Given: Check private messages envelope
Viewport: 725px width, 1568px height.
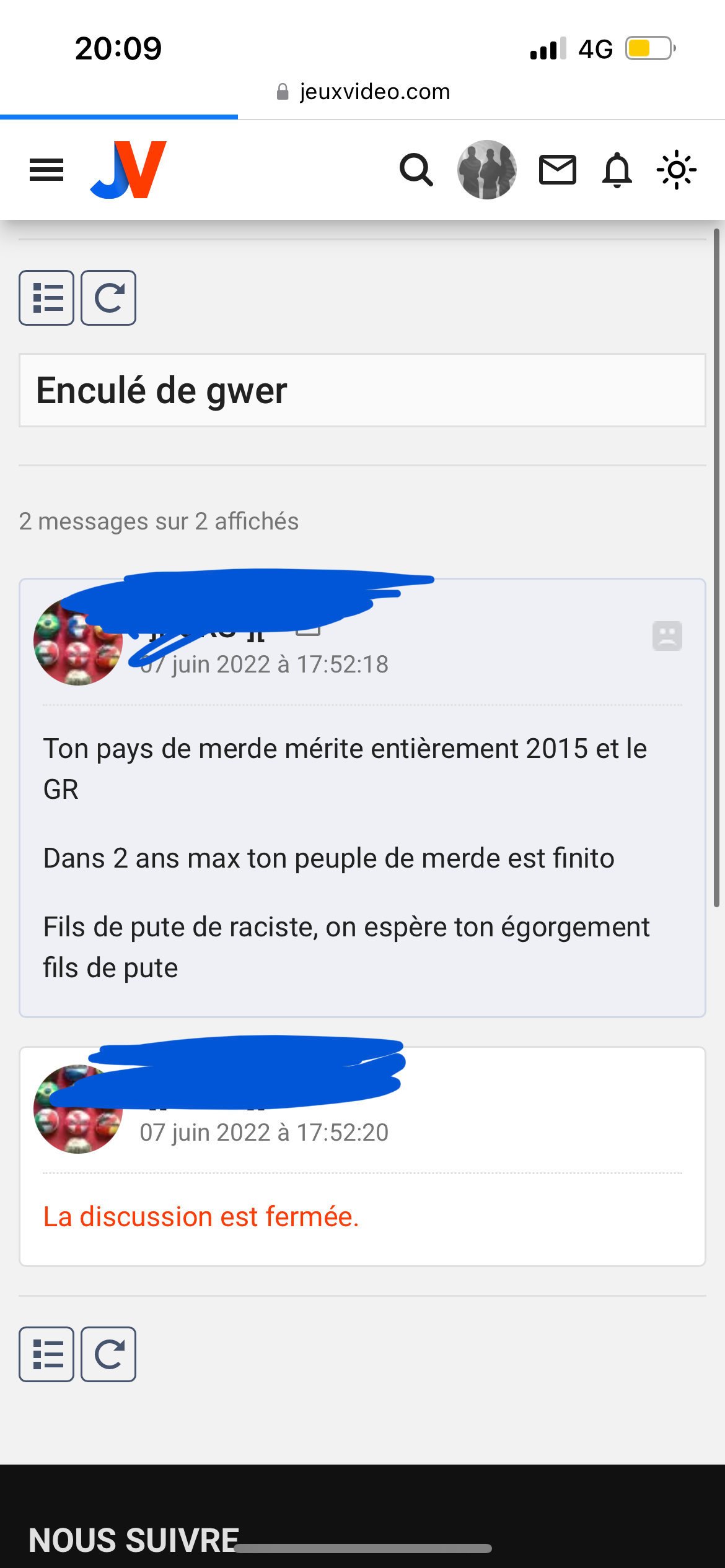Looking at the screenshot, I should (x=558, y=170).
